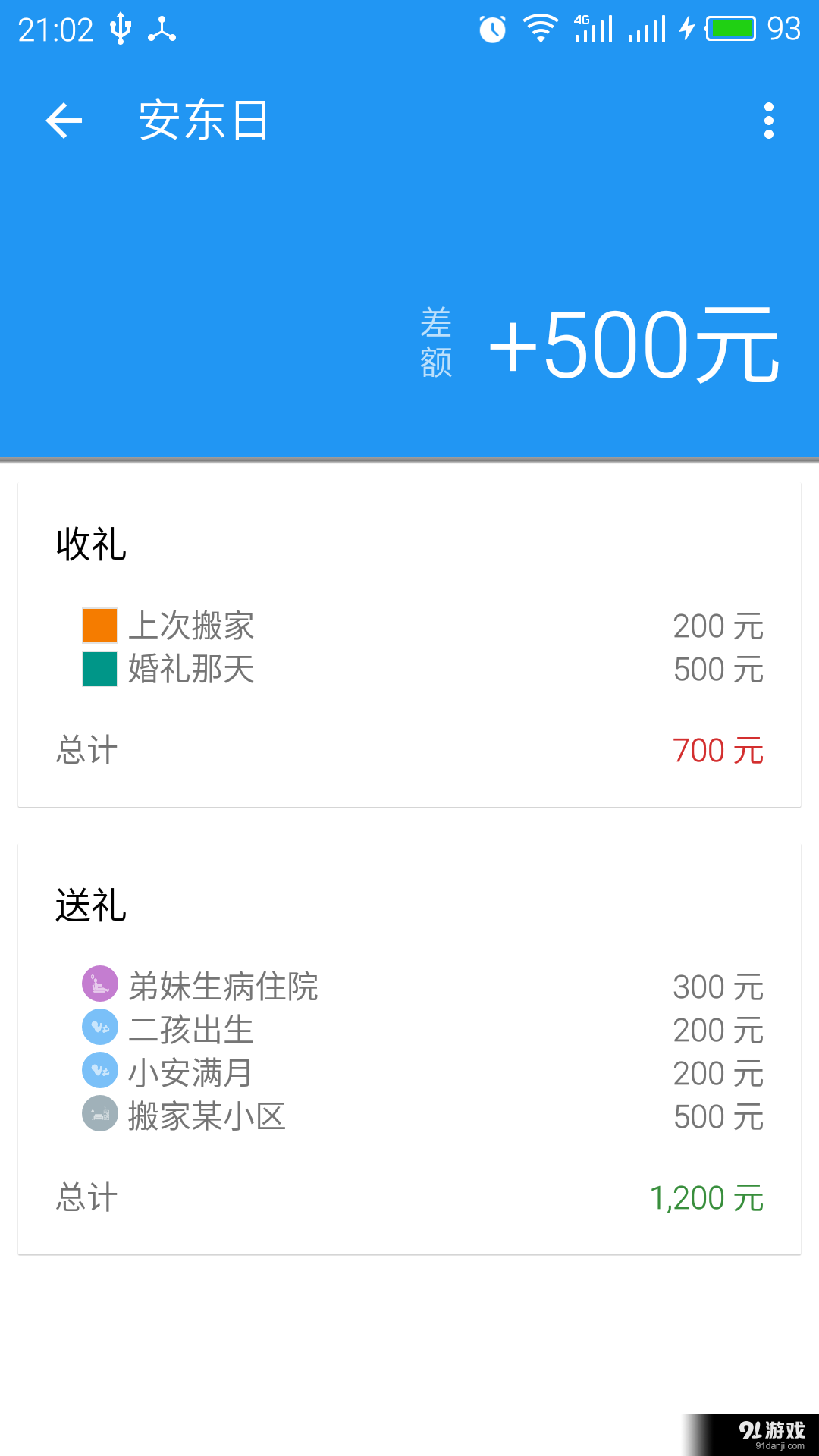Click the received gifts 总计 700元 total

tap(718, 751)
